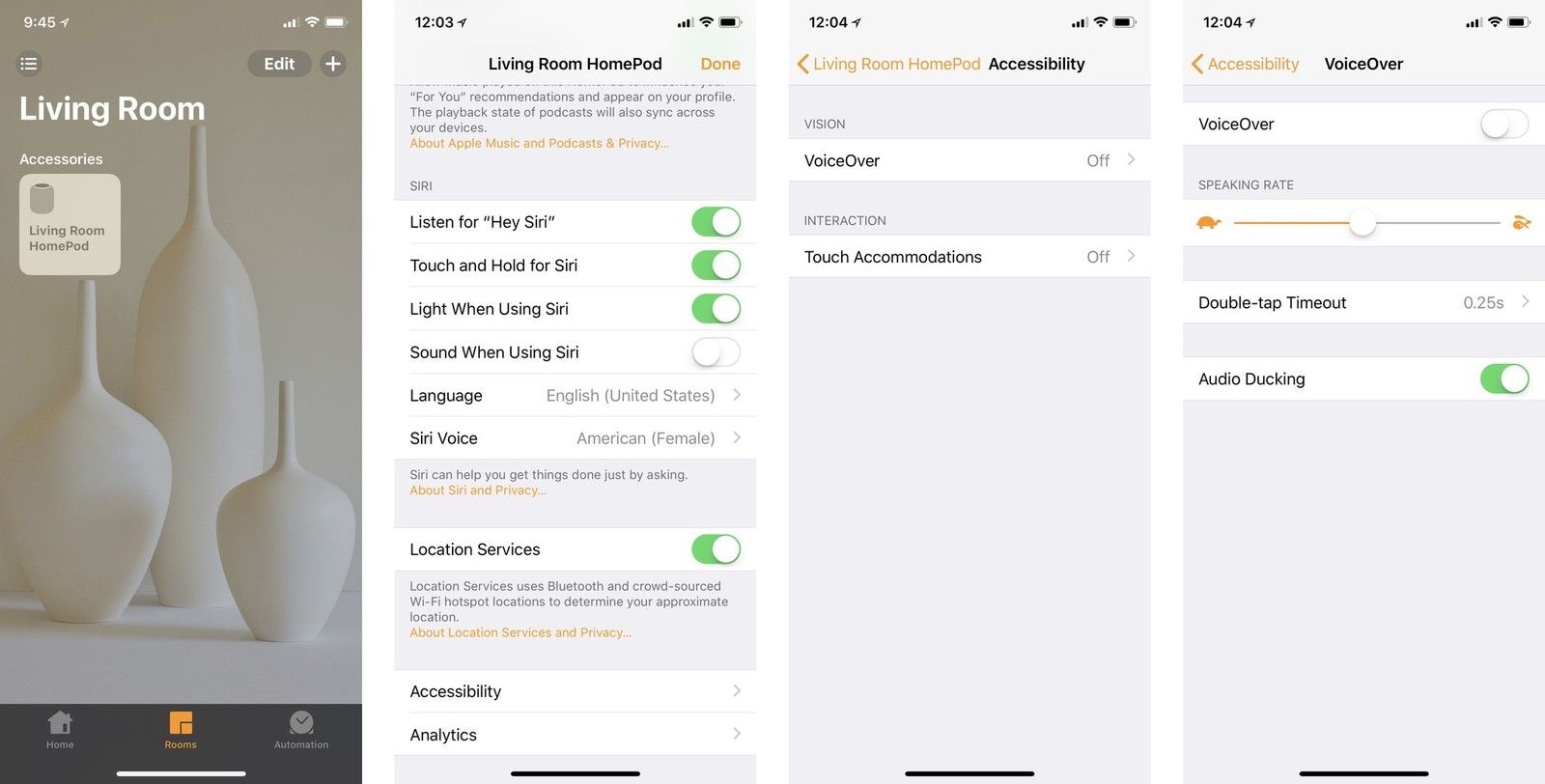This screenshot has width=1545, height=784.
Task: Adjust the speaking rate slider
Action: click(1362, 223)
